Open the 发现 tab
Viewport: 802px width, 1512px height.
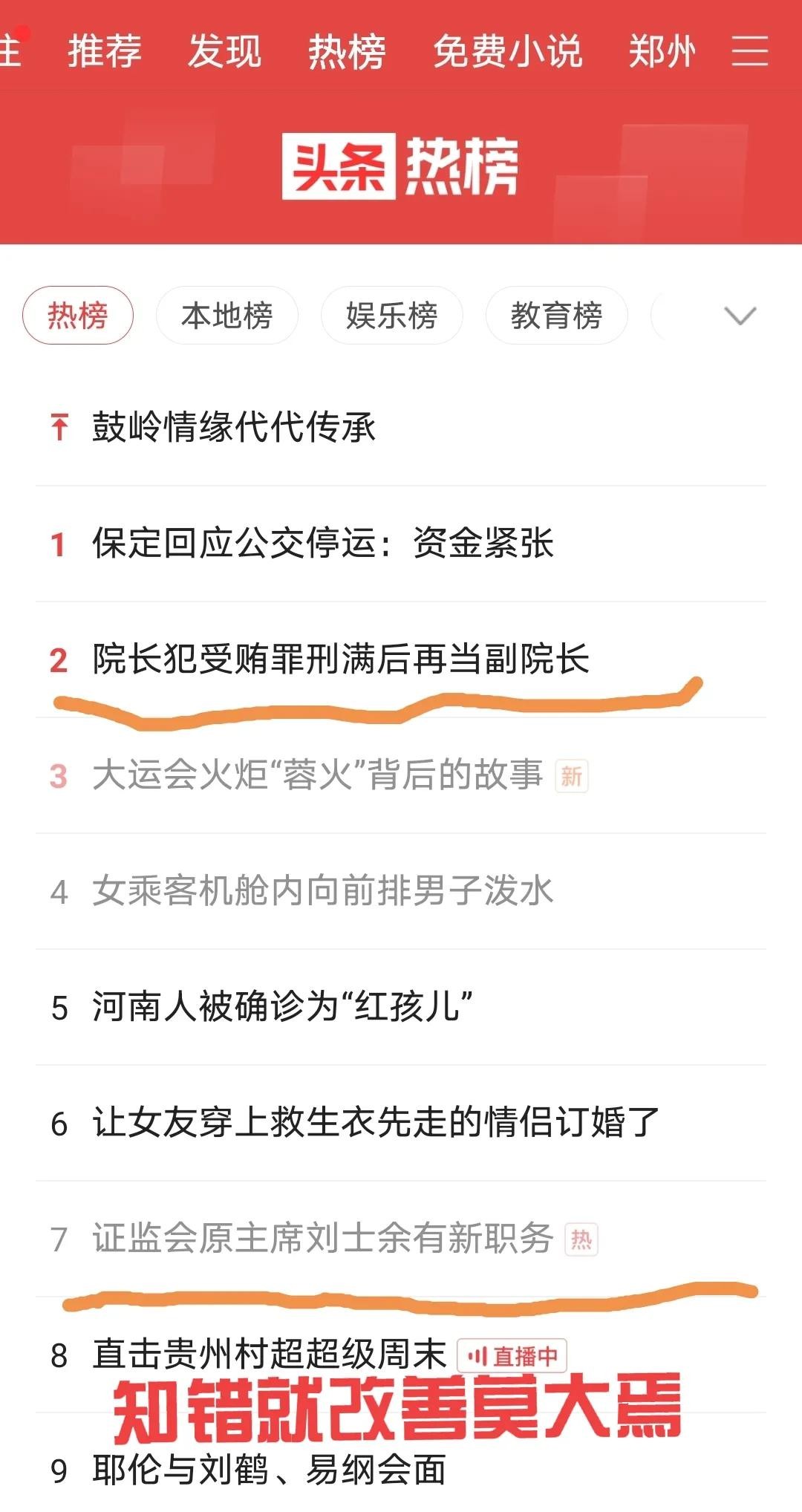pos(224,52)
